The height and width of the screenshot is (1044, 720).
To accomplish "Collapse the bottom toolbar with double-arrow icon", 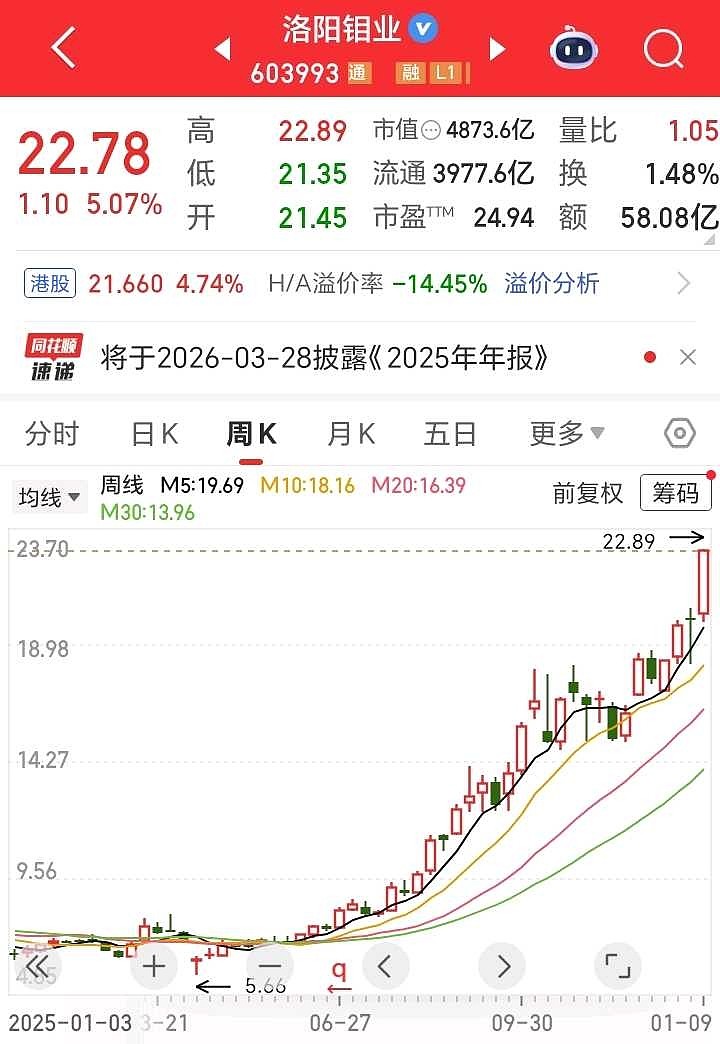I will pyautogui.click(x=36, y=966).
